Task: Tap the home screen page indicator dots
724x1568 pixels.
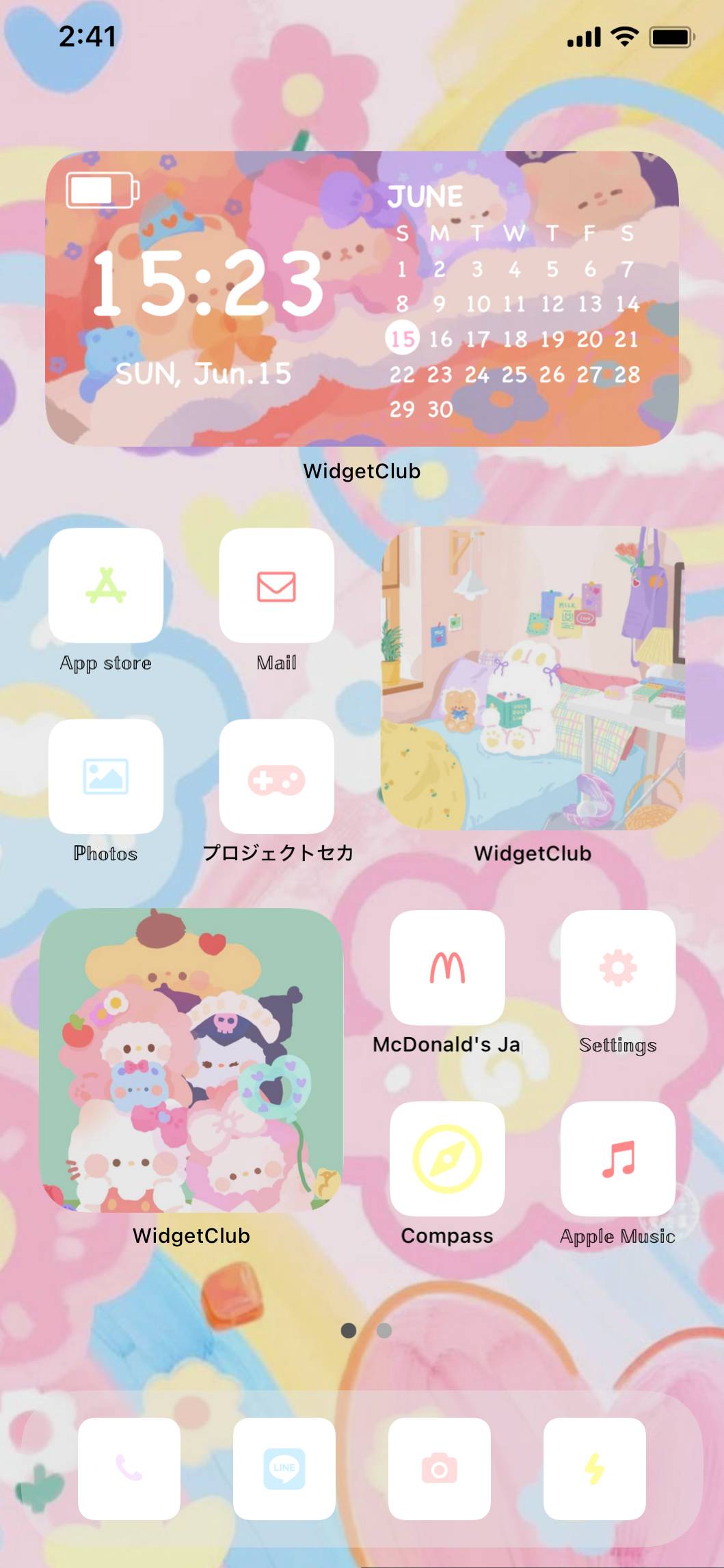Action: 366,1330
